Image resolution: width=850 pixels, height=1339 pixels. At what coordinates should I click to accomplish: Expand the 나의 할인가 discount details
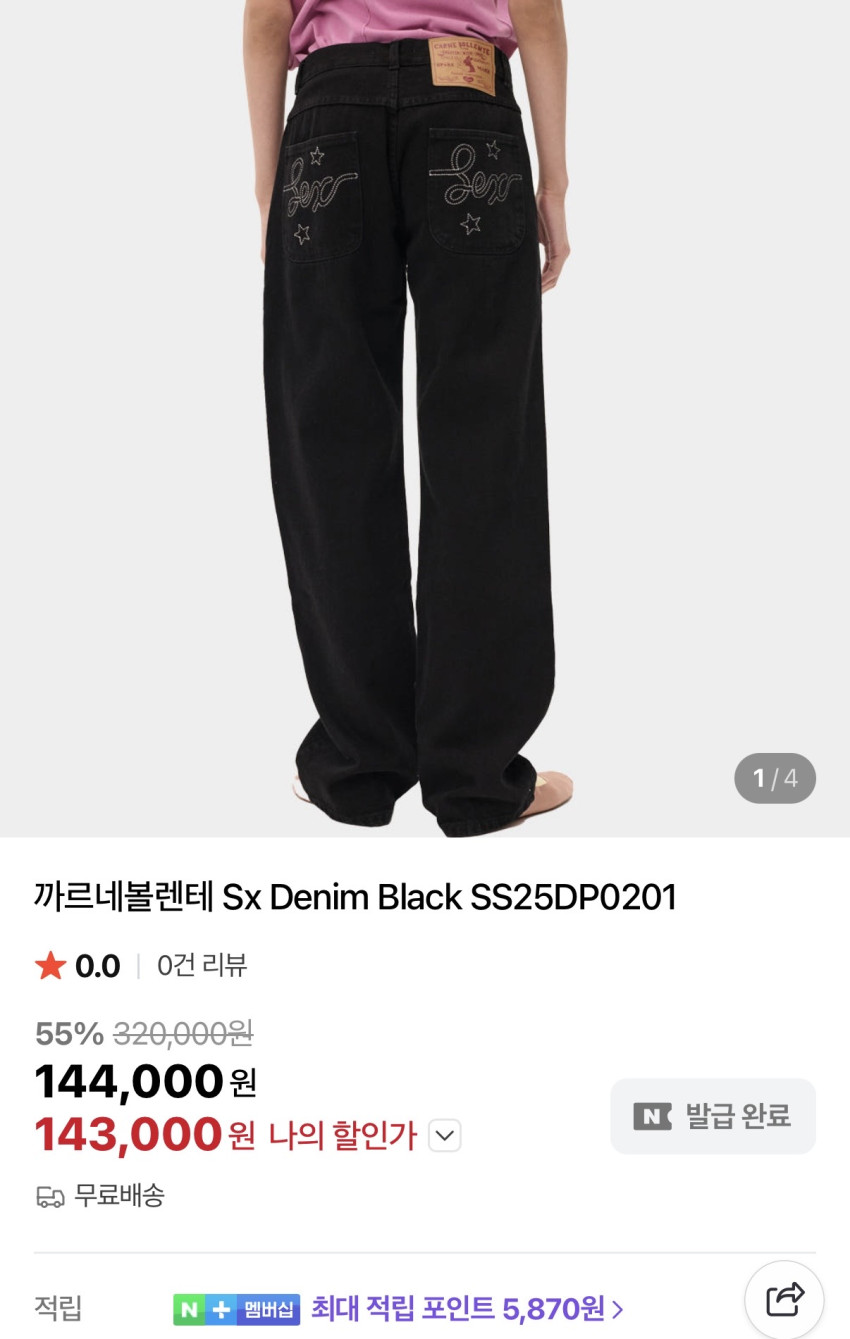pos(444,1136)
